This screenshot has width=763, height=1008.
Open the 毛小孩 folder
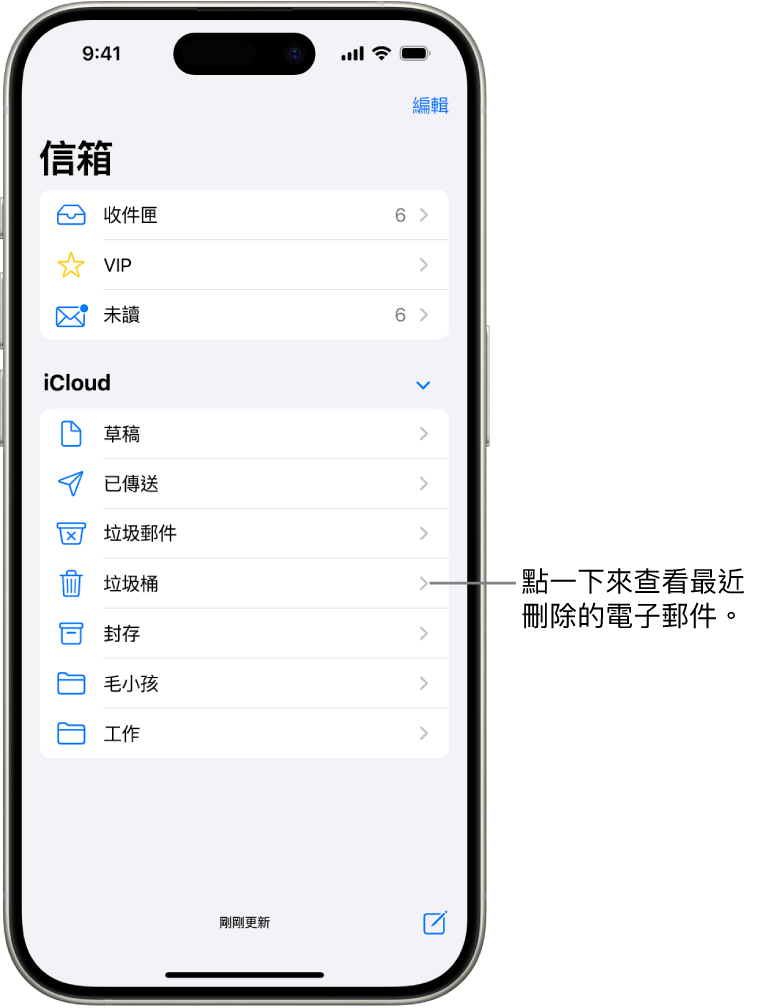pyautogui.click(x=244, y=684)
